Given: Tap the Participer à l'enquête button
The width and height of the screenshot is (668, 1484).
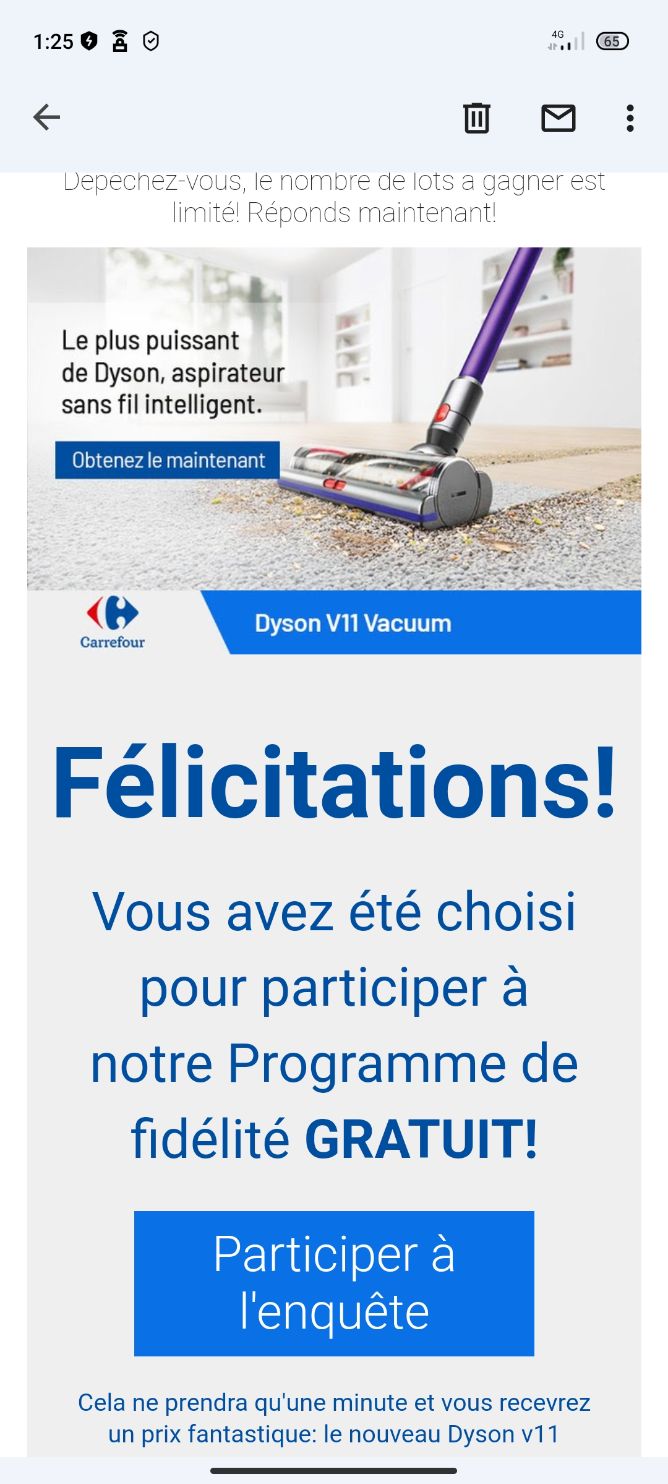Looking at the screenshot, I should [334, 1283].
